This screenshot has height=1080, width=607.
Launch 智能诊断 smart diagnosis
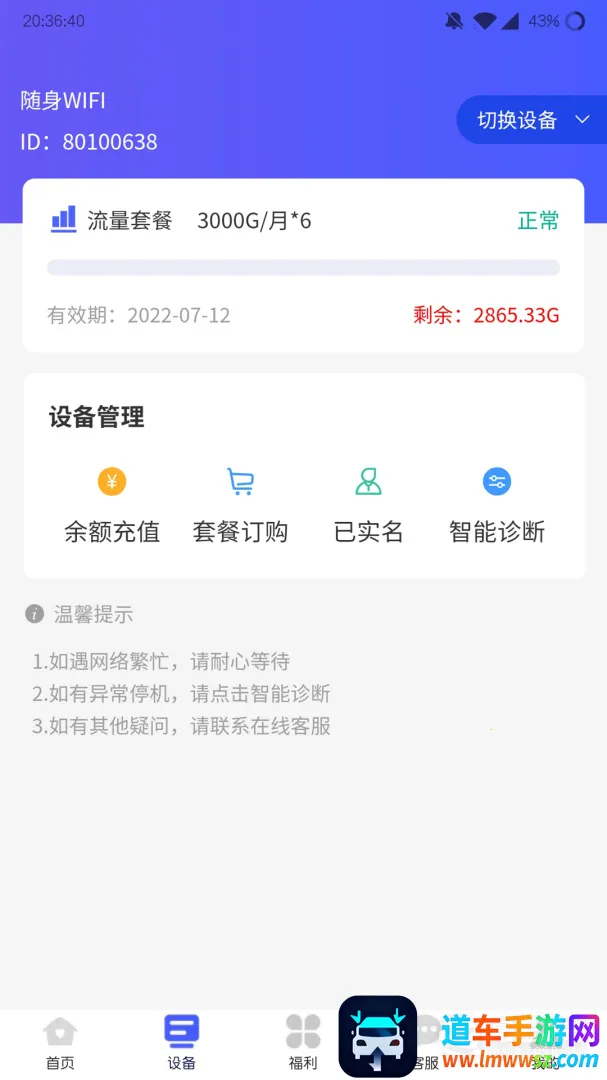coord(497,507)
